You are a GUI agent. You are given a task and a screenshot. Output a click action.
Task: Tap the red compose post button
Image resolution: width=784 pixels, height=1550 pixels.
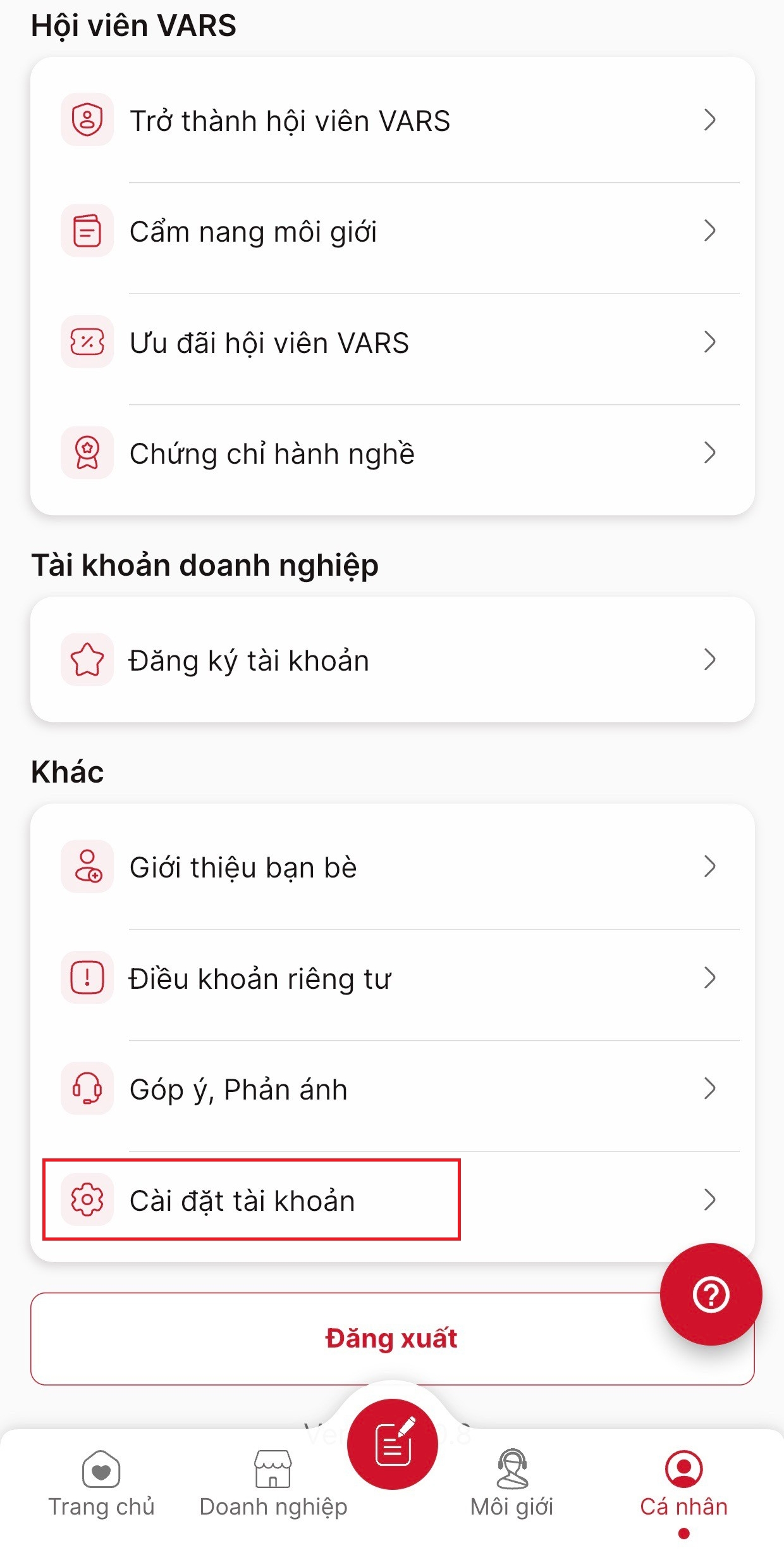coord(393,1445)
